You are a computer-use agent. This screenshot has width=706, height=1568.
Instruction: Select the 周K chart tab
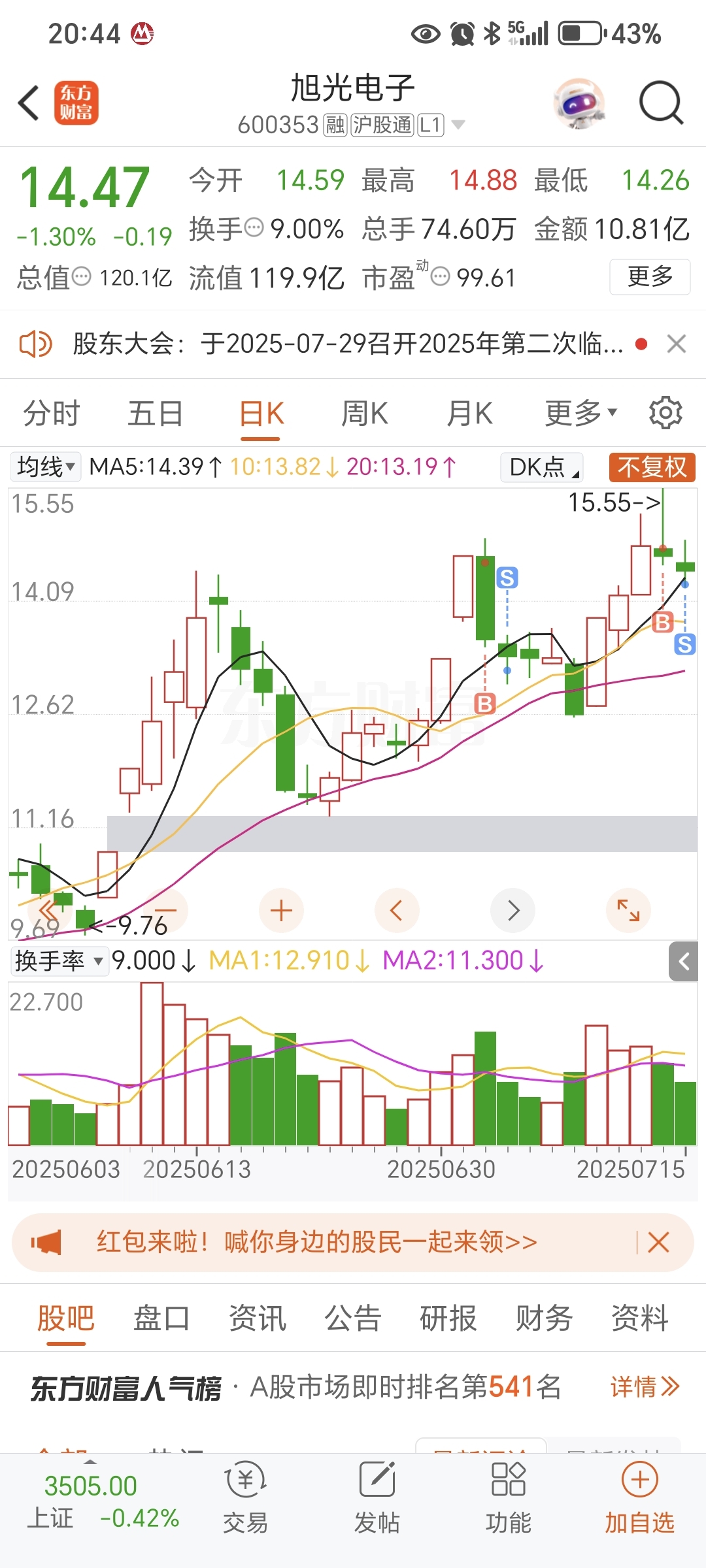pyautogui.click(x=365, y=414)
